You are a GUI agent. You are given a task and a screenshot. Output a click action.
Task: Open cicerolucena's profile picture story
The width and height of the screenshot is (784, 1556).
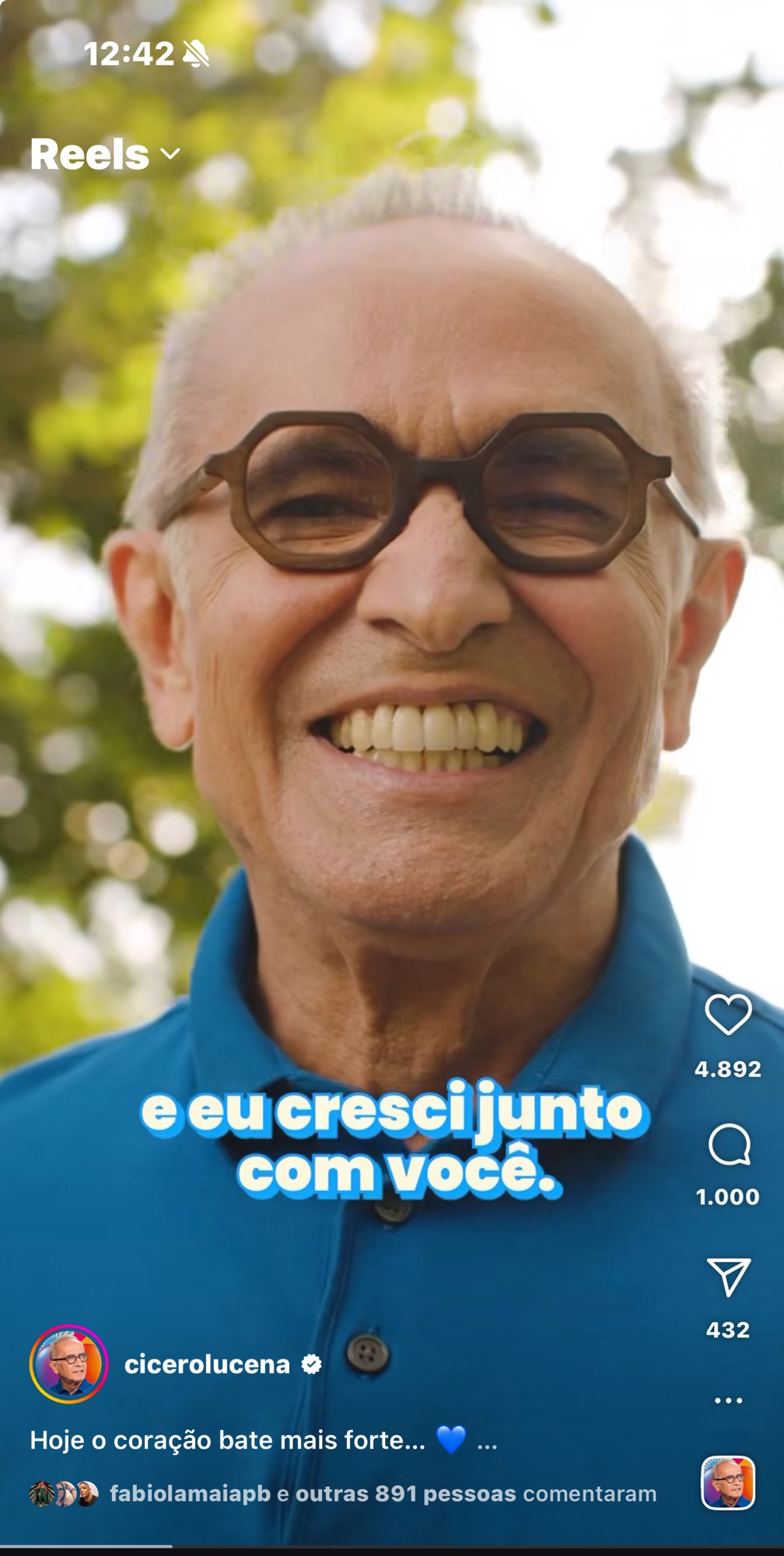click(68, 1364)
